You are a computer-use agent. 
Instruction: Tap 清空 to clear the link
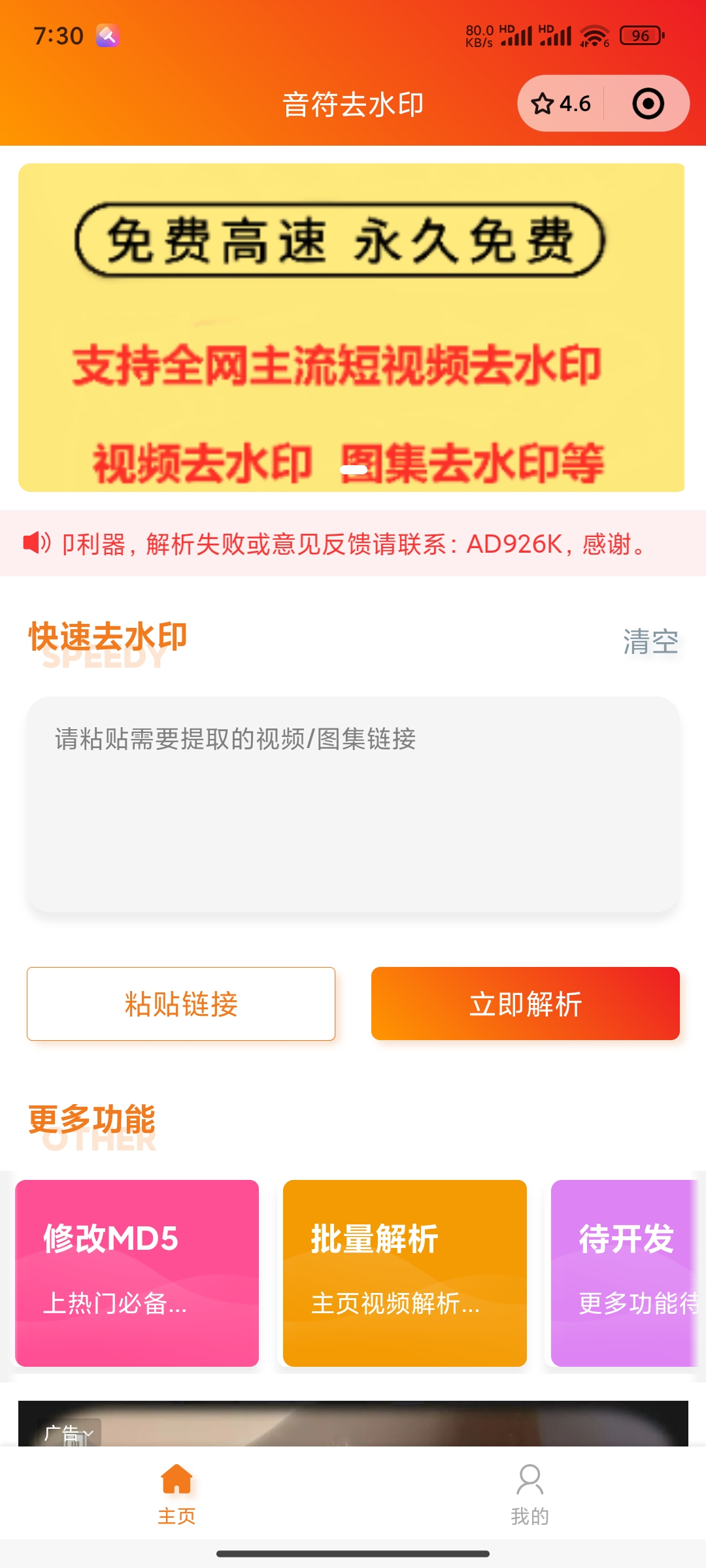[x=650, y=642]
